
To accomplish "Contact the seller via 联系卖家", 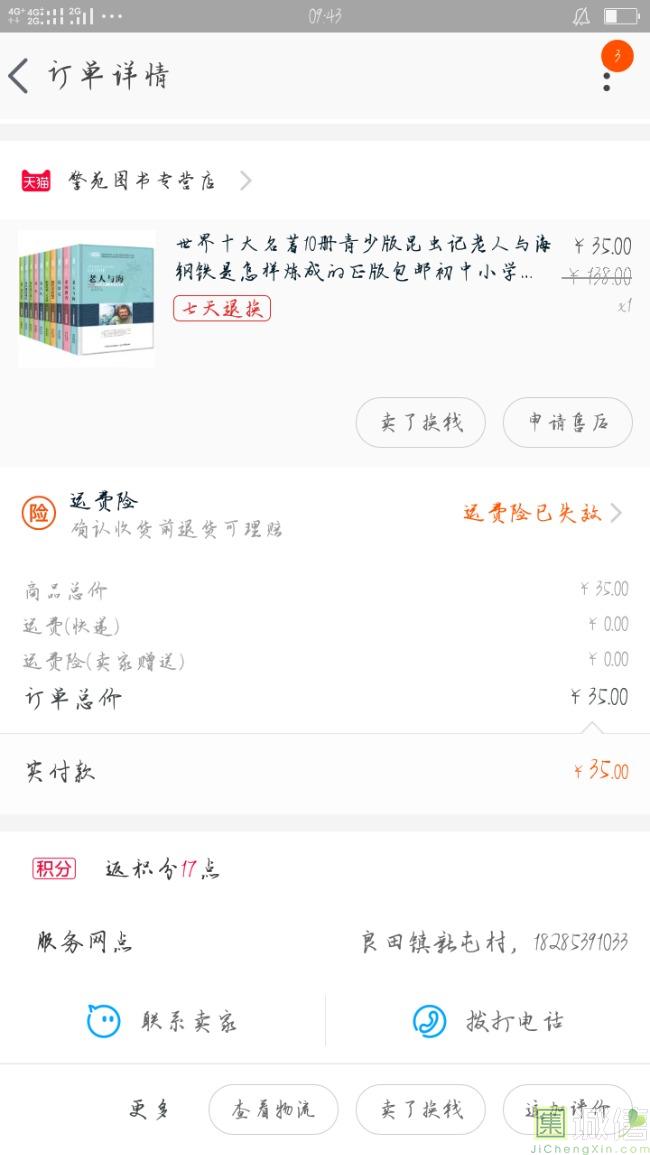I will (162, 1021).
